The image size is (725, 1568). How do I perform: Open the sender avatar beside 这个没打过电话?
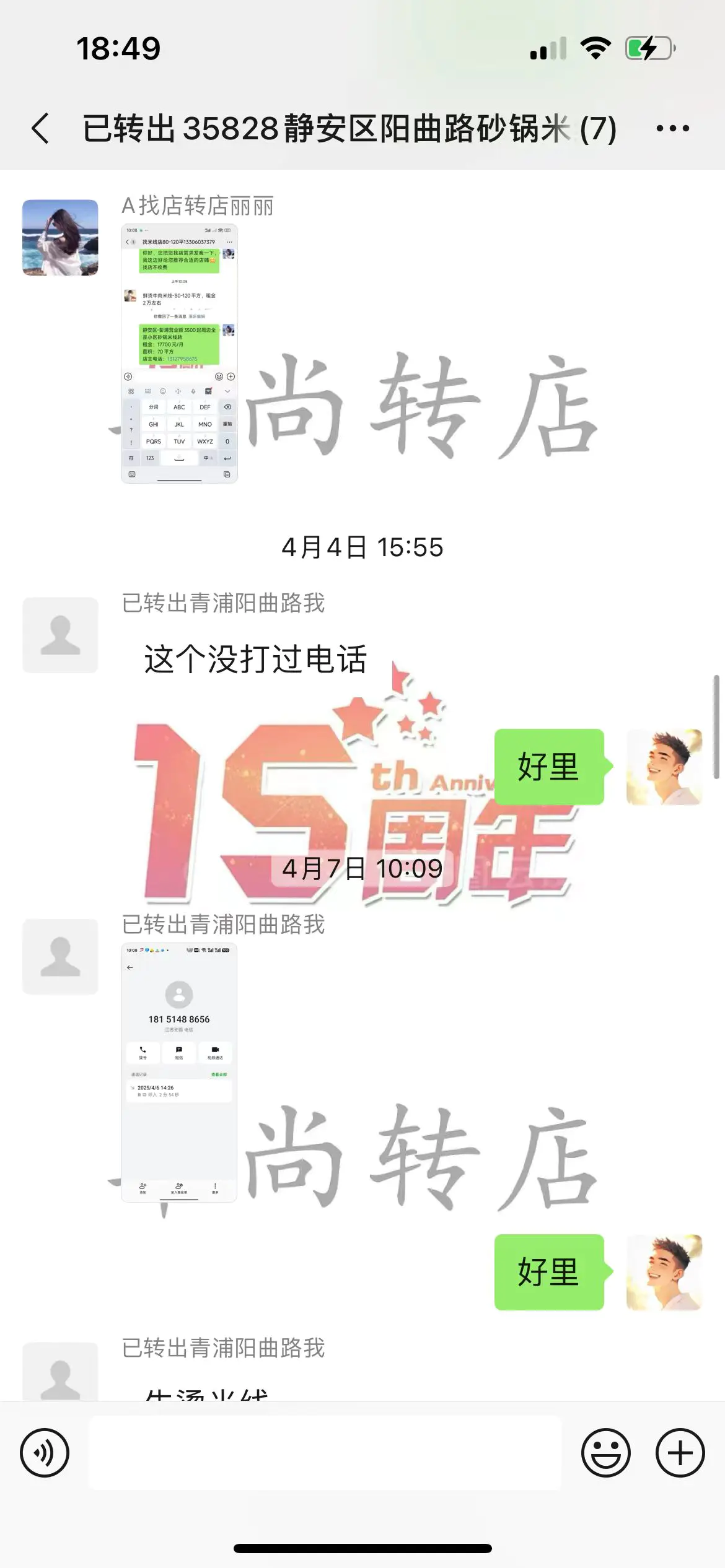60,635
